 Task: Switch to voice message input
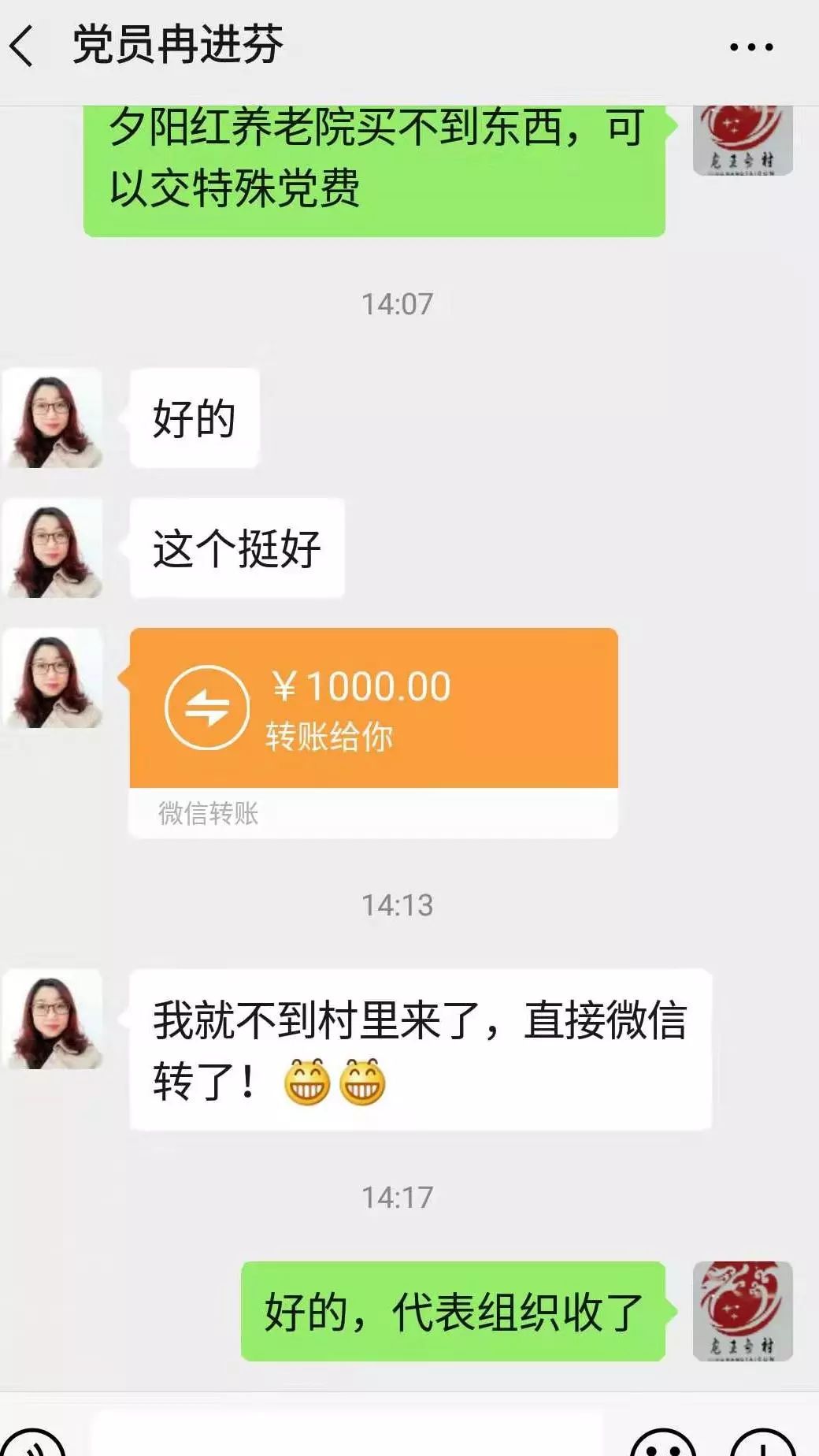tap(31, 1443)
